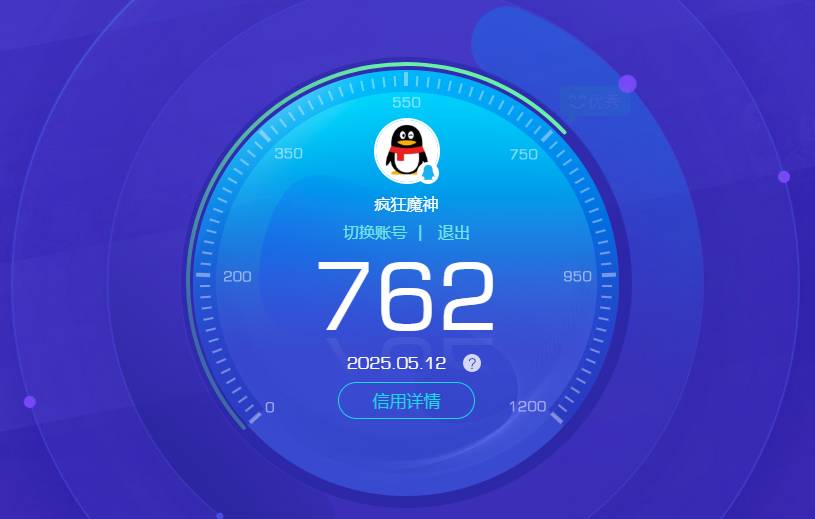The image size is (815, 519).
Task: Tap 切换账号 to switch accounts
Action: coord(375,233)
